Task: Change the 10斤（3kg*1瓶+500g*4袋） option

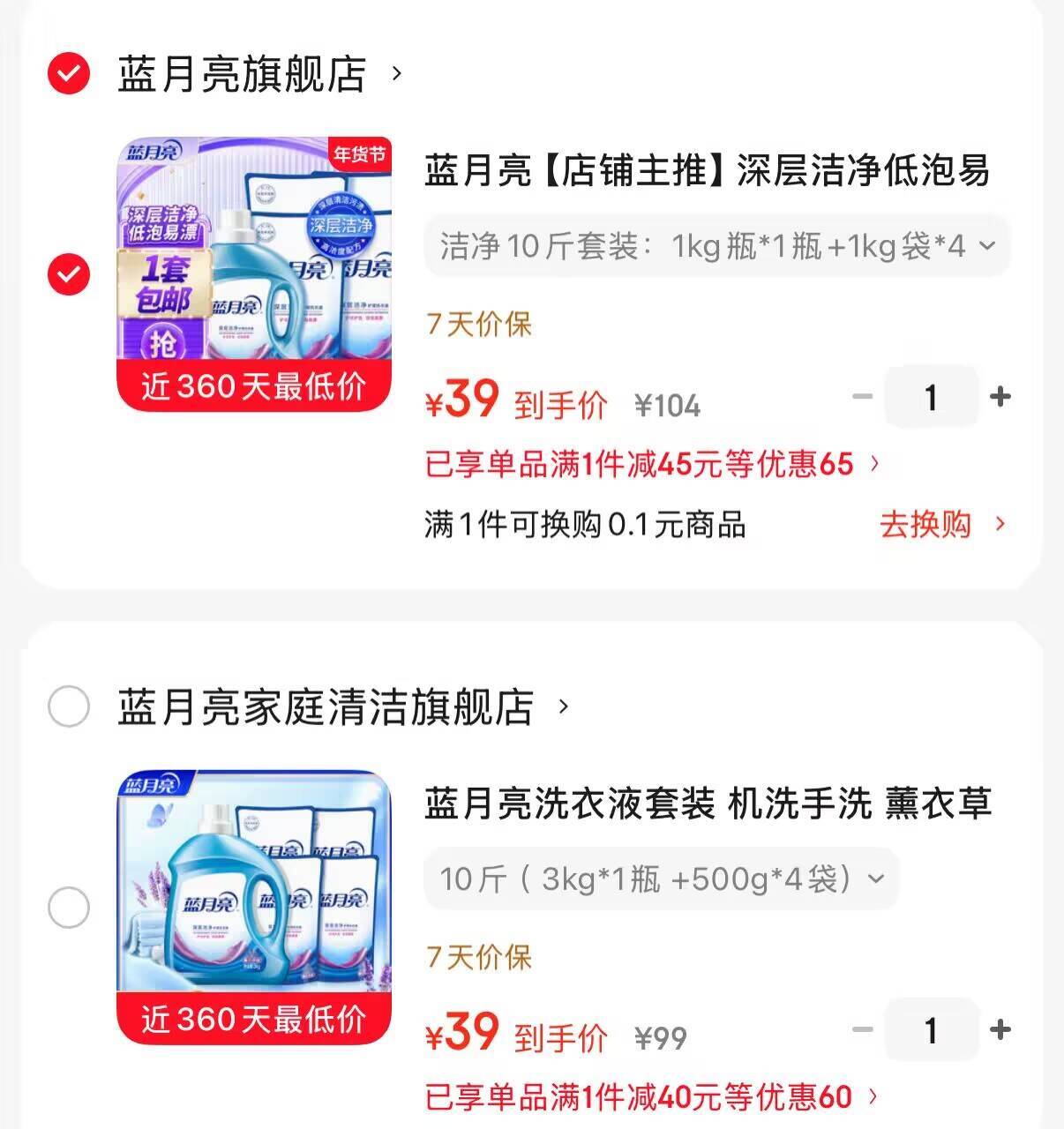Action: 661,879
